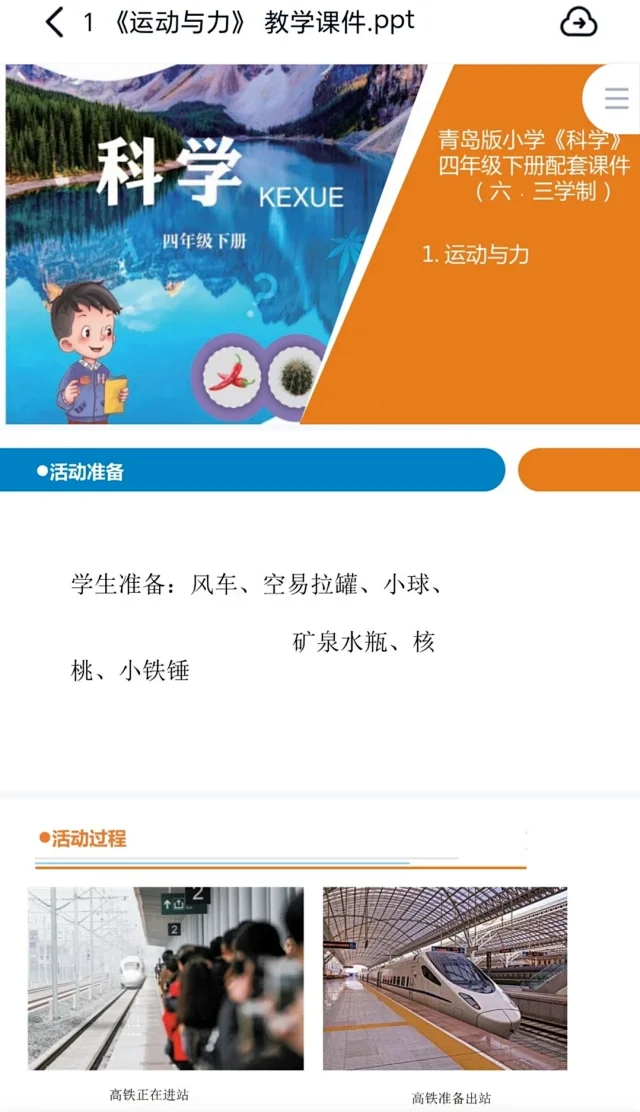Tap the cloud share icon
The image size is (640, 1112).
579,22
